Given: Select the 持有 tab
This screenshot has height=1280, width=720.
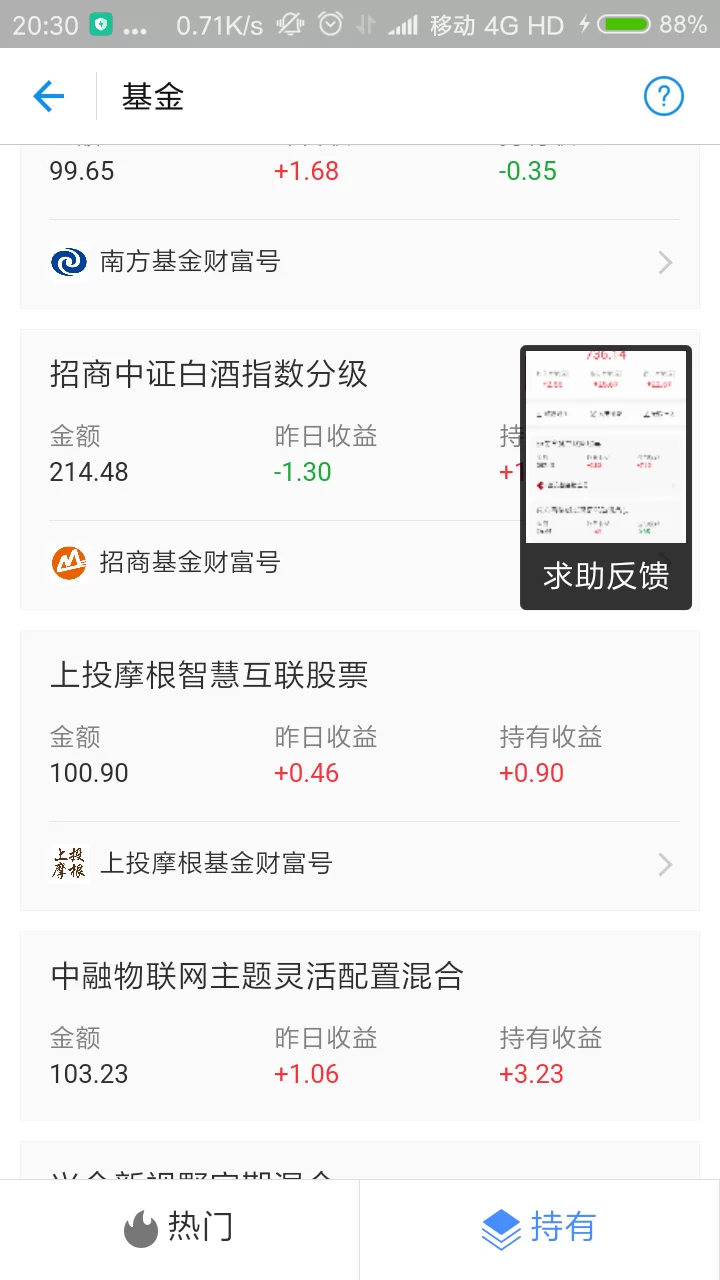Looking at the screenshot, I should (540, 1227).
